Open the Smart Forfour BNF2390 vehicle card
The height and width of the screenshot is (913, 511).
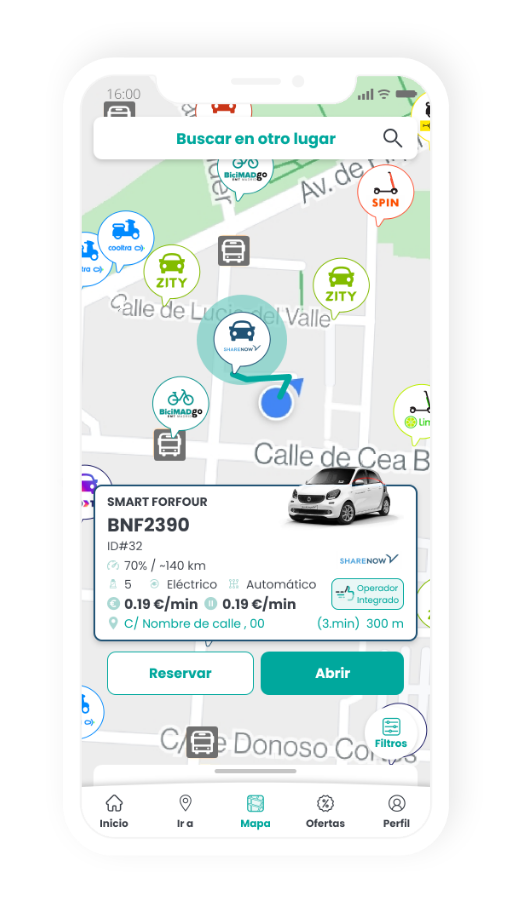point(256,562)
